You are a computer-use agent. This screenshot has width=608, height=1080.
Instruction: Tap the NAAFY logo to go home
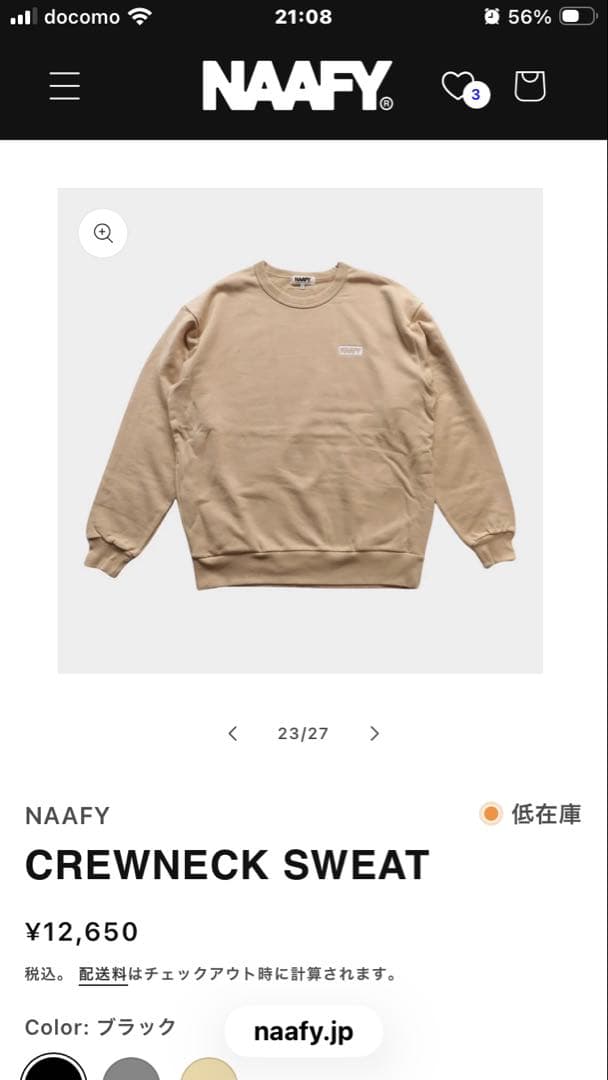[297, 86]
